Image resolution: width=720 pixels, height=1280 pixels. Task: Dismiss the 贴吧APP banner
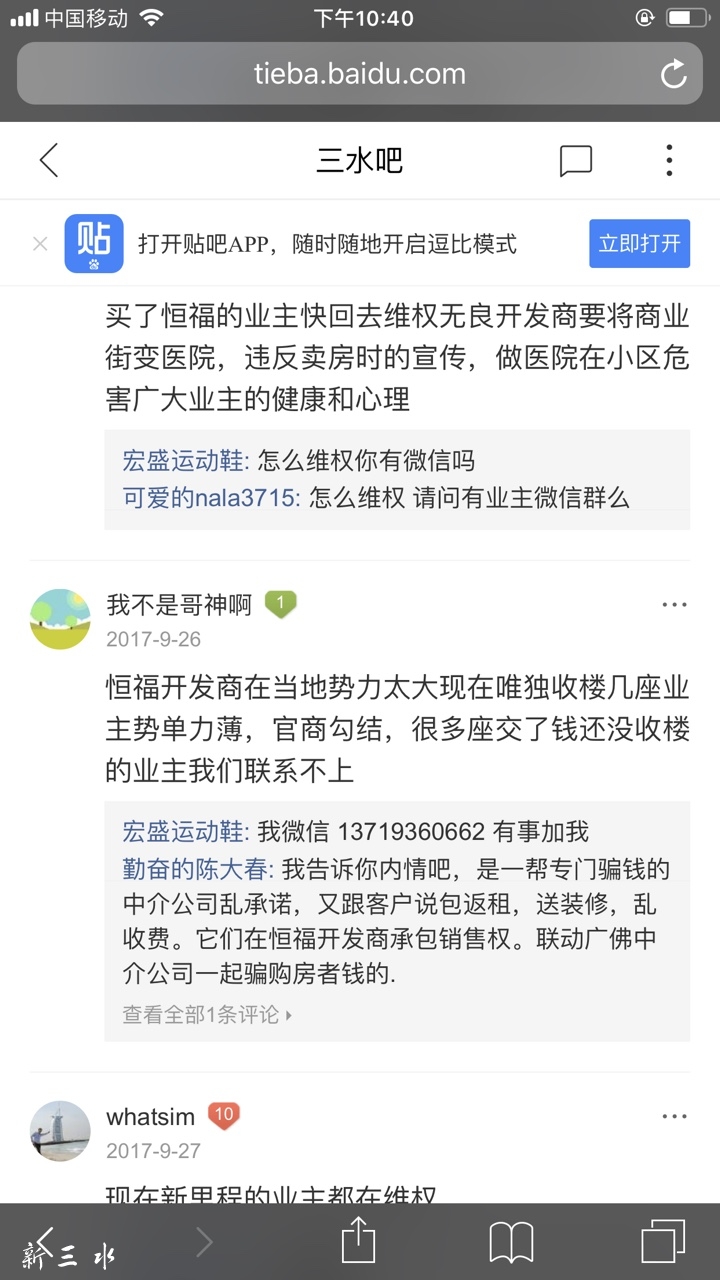pos(40,244)
